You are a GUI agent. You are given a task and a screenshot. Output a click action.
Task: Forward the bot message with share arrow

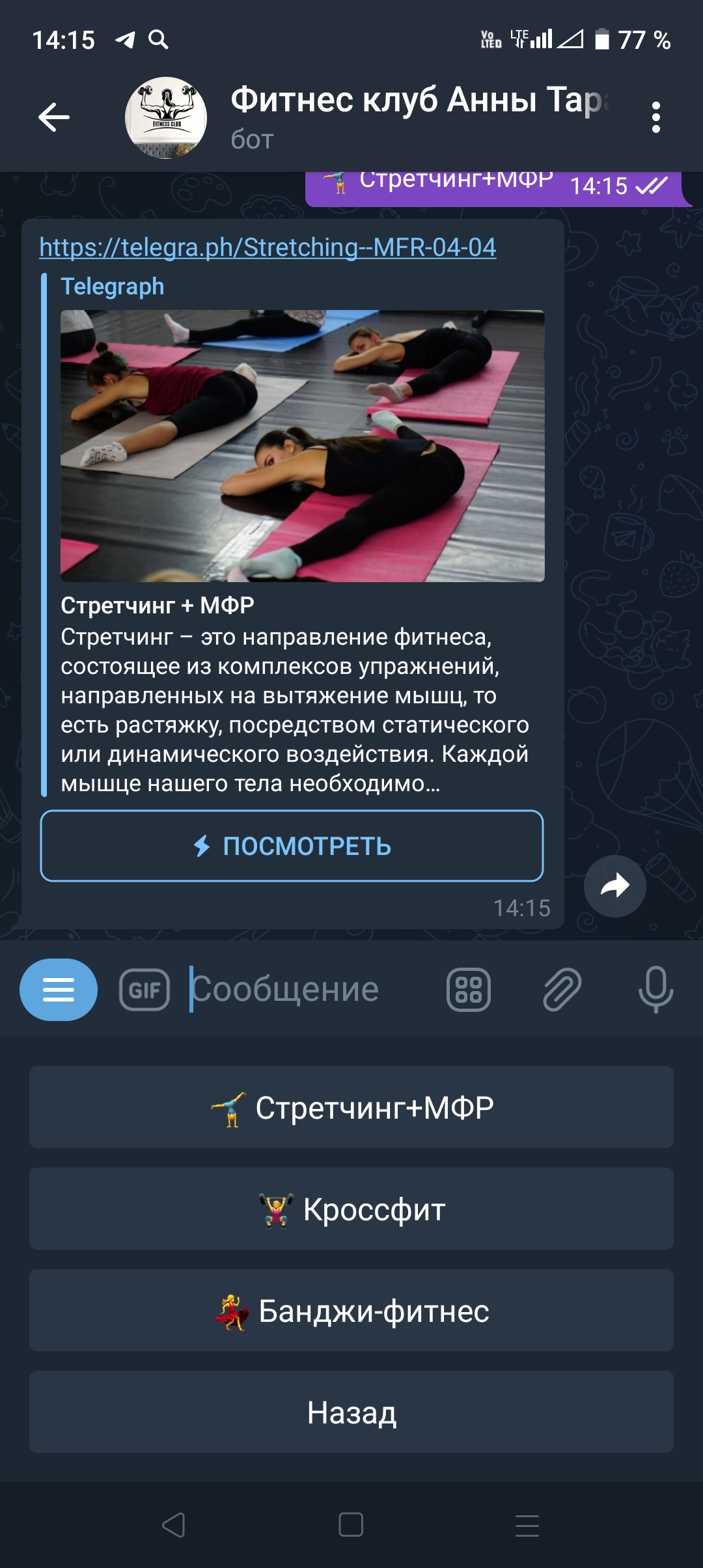[614, 886]
